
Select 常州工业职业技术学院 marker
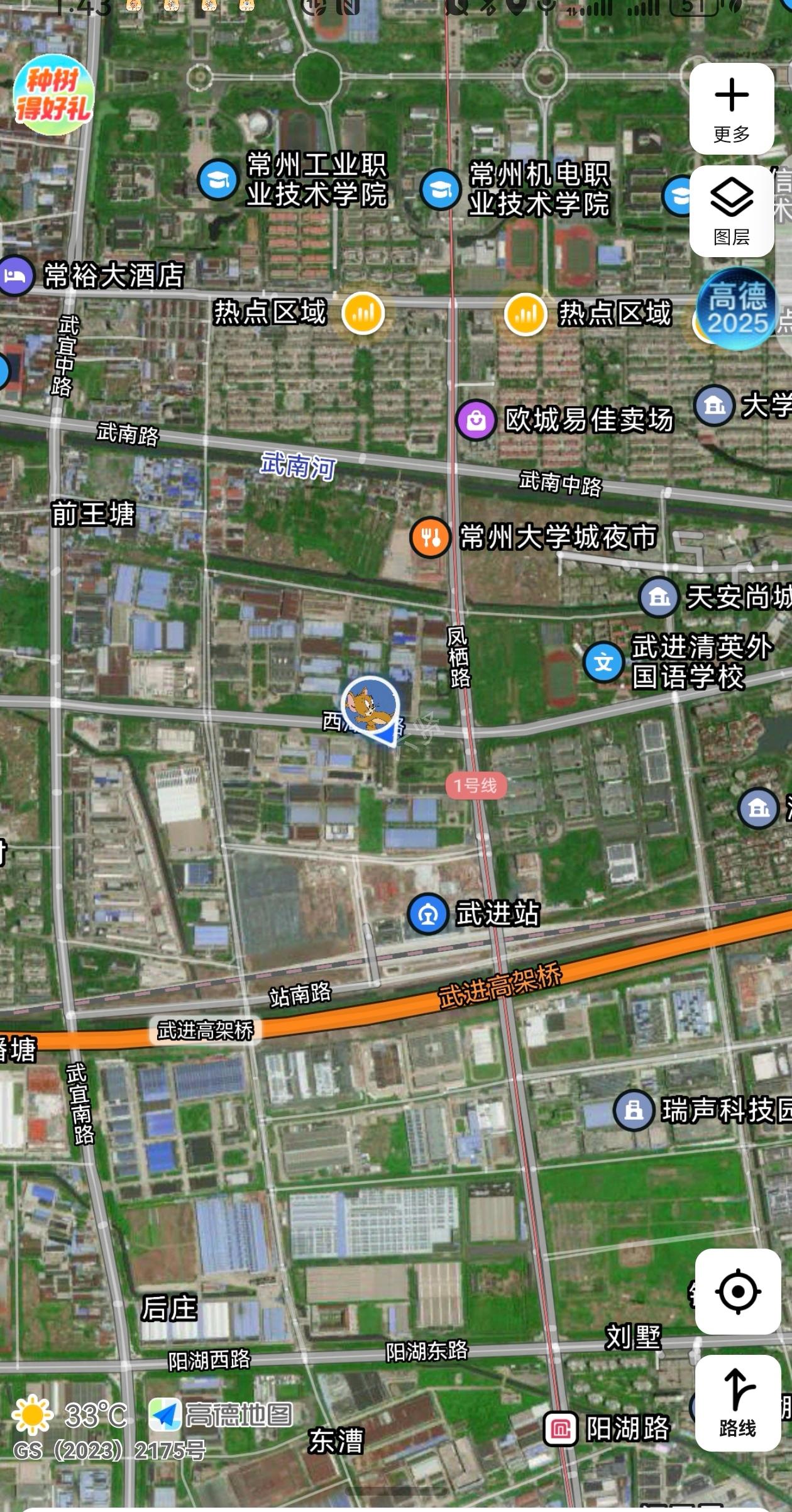(217, 180)
